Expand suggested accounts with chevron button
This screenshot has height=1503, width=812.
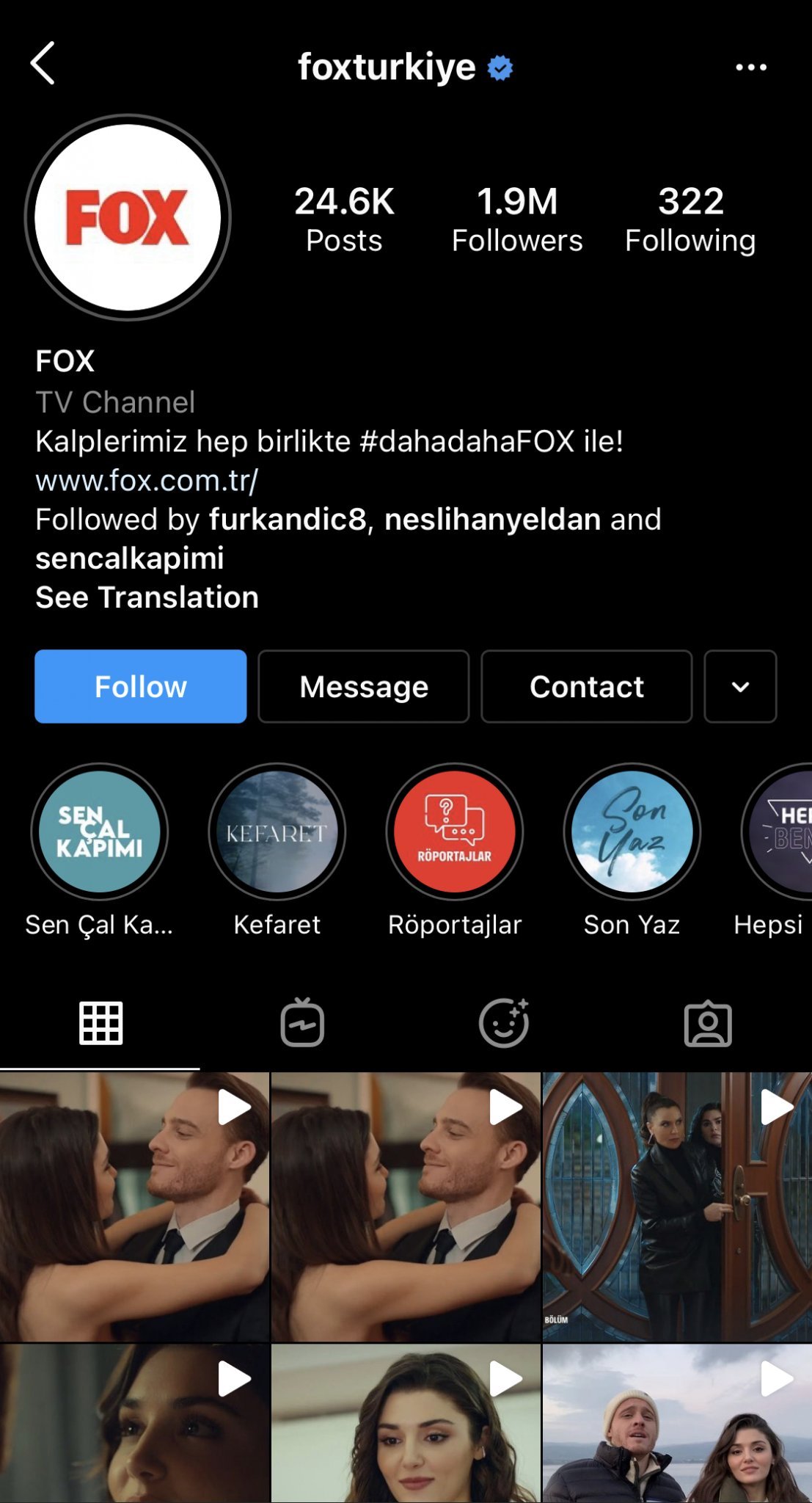(740, 686)
